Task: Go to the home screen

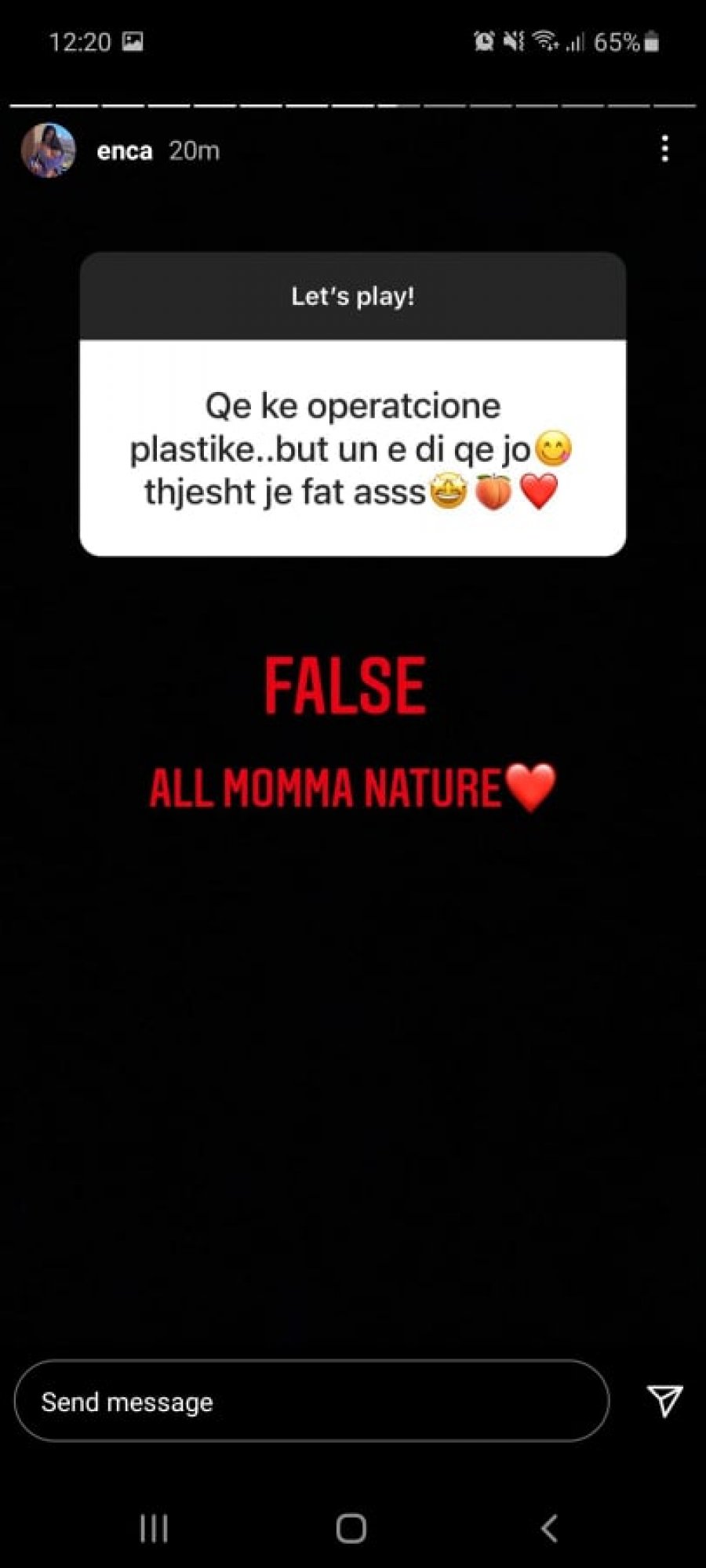Action: (x=351, y=1528)
